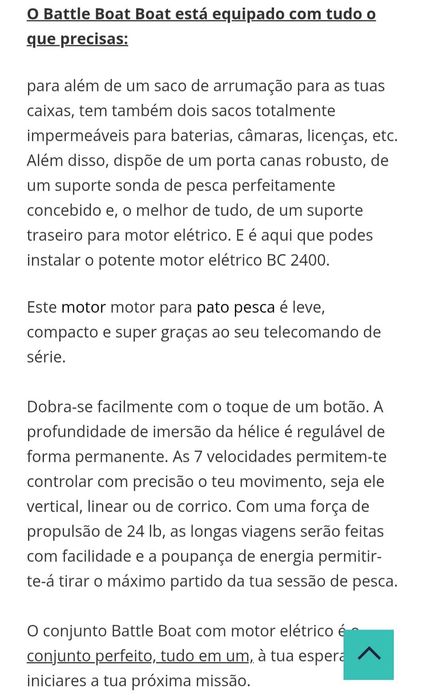The width and height of the screenshot is (427, 700).
Task: Open the 'pato pesca' link
Action: point(236,308)
